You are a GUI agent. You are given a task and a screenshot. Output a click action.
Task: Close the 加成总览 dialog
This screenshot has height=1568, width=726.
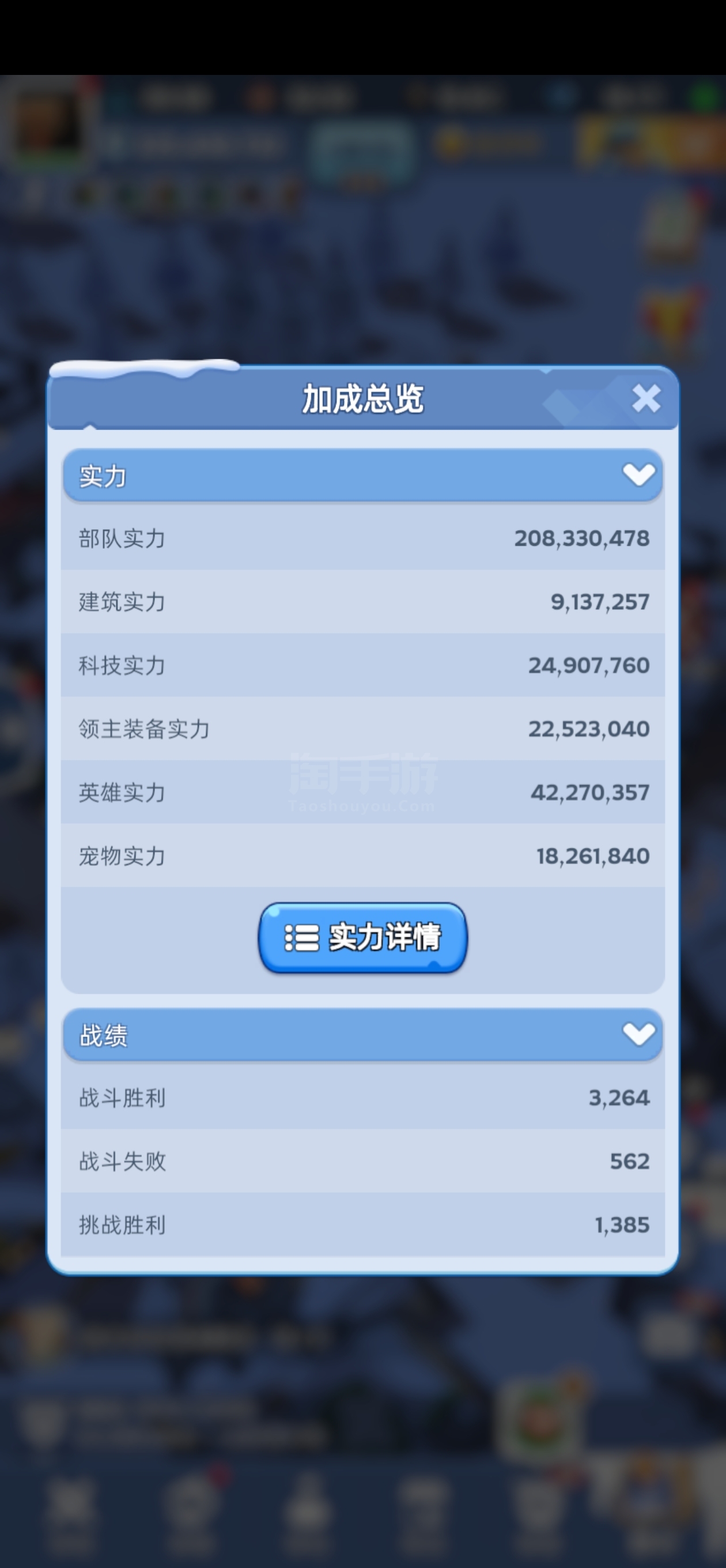pyautogui.click(x=646, y=399)
